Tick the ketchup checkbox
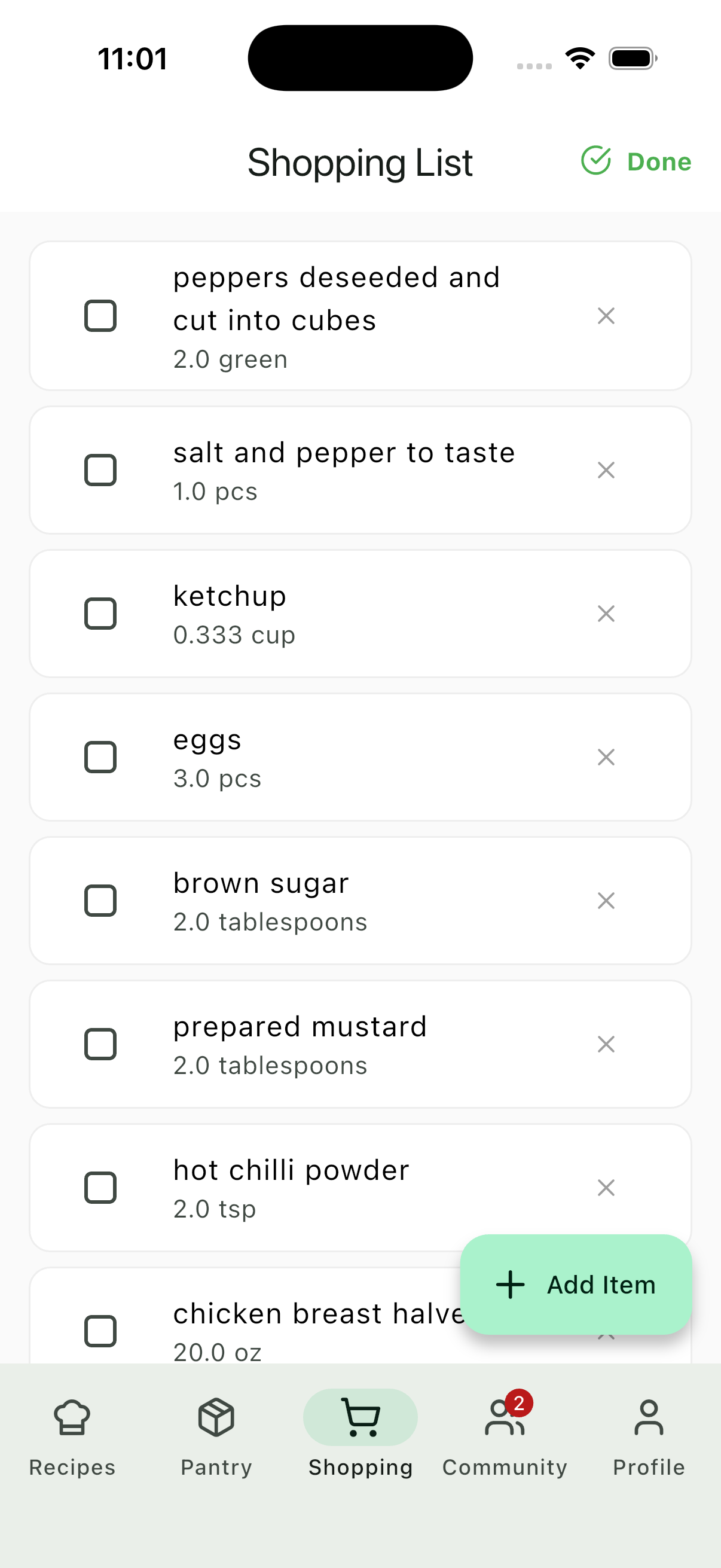721x1568 pixels. point(100,614)
